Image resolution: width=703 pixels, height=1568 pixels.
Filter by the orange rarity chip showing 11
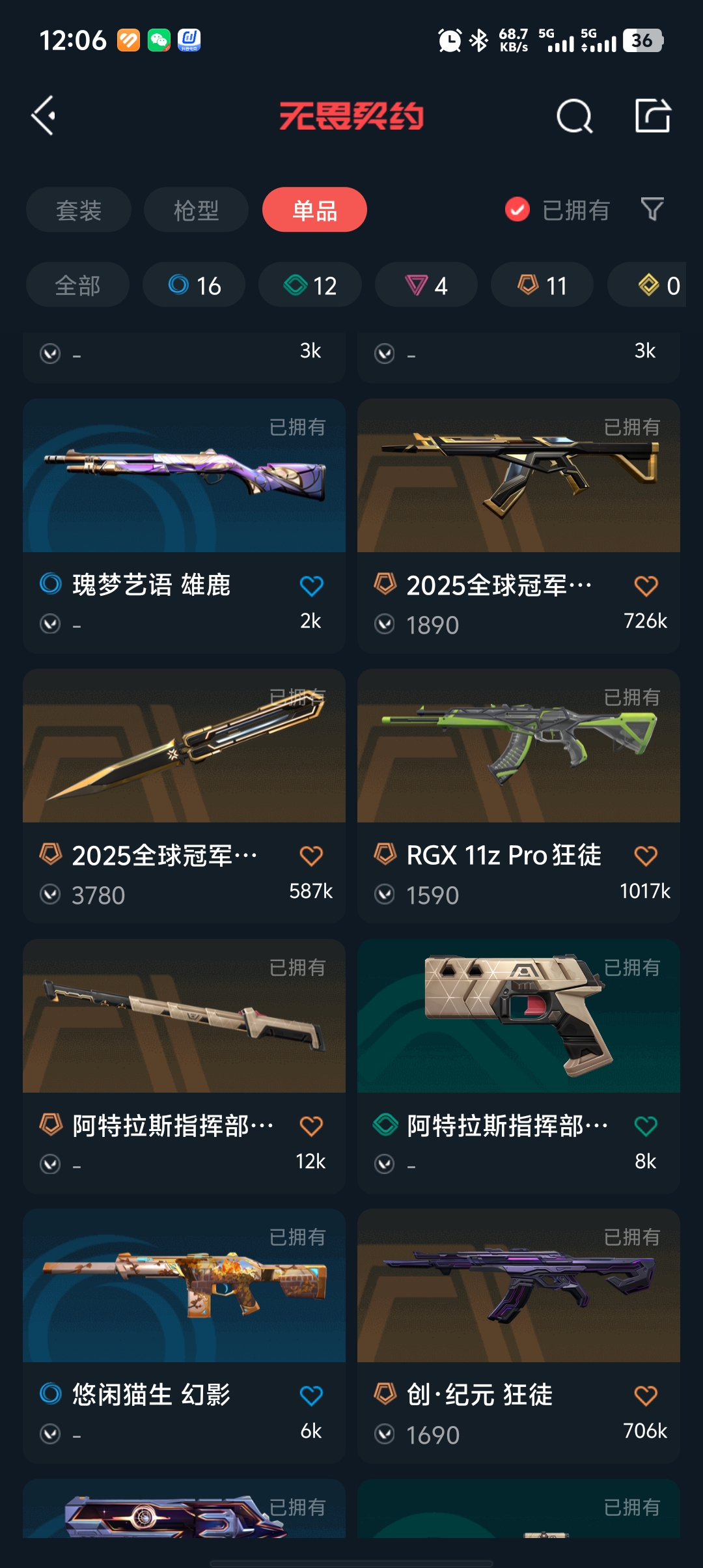(x=542, y=285)
